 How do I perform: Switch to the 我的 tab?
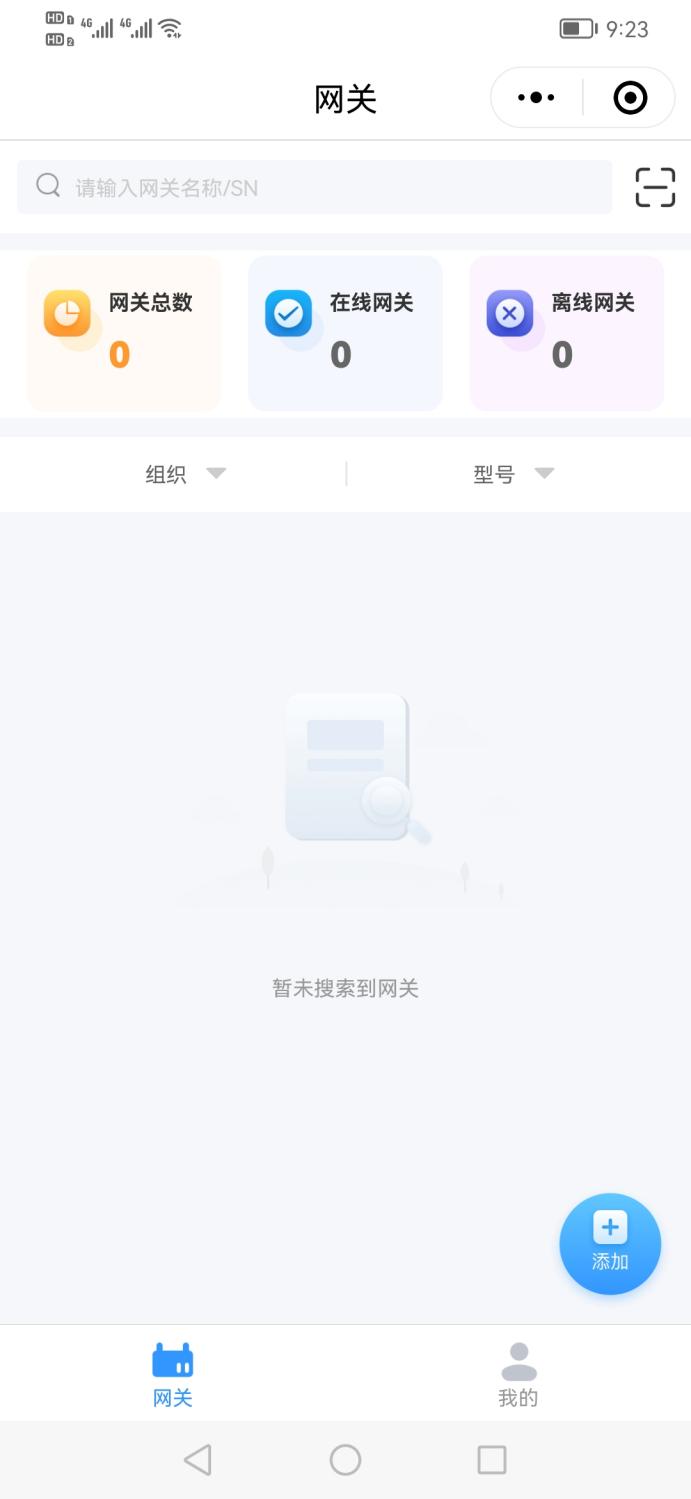point(518,1373)
